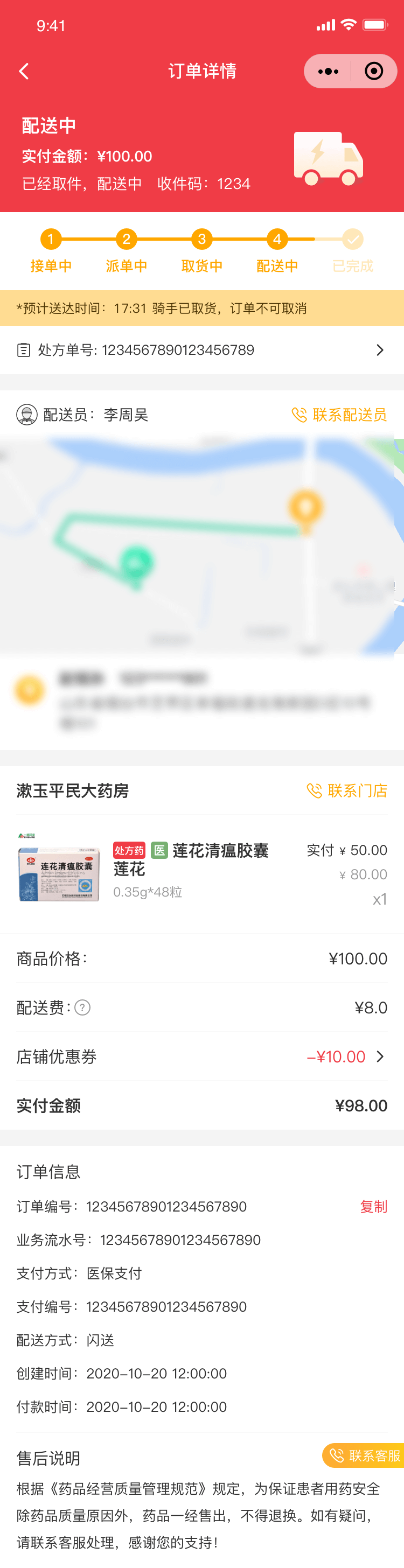Show delivery fee help info
Viewport: 404px width, 1568px height.
pyautogui.click(x=82, y=1007)
